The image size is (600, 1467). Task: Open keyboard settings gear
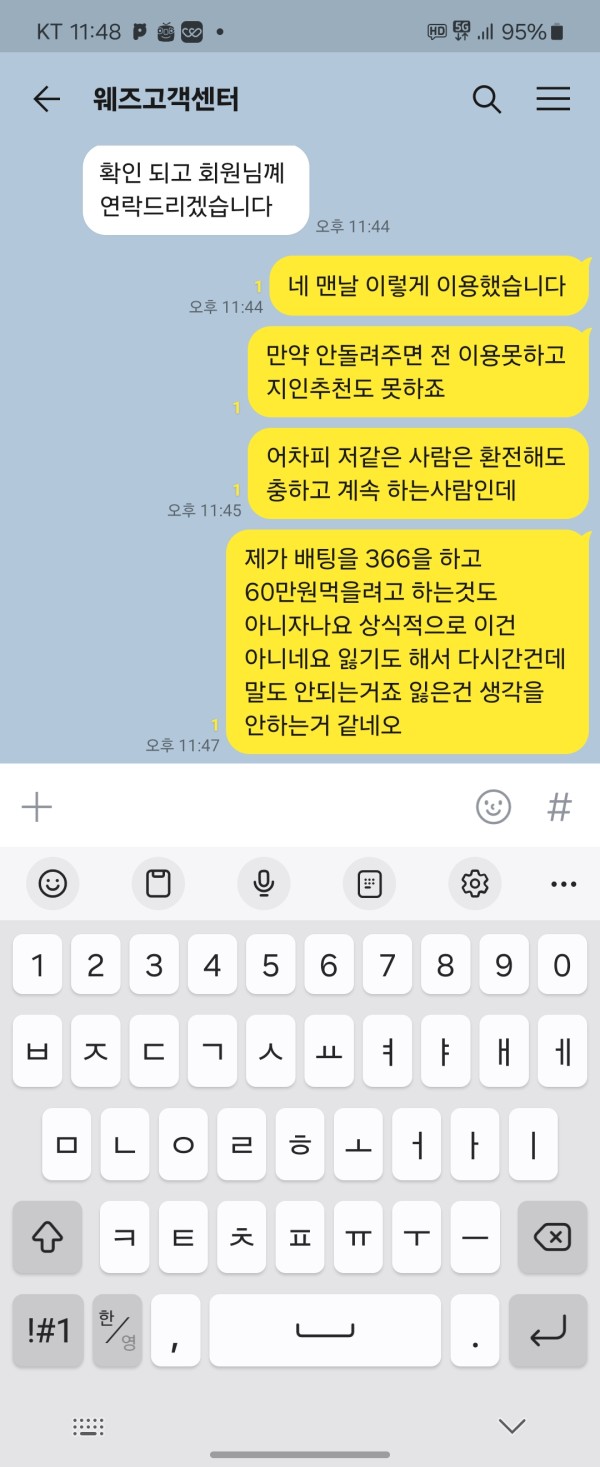pyautogui.click(x=474, y=883)
